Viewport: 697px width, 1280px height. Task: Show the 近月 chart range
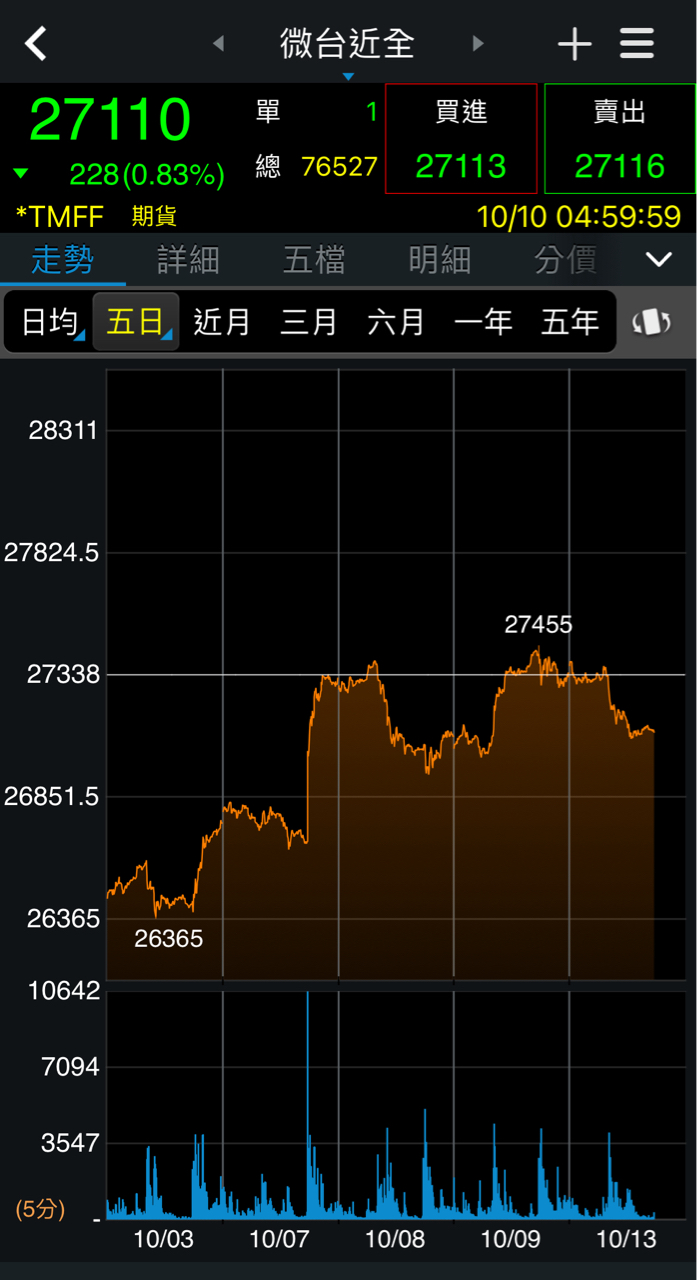tap(222, 322)
